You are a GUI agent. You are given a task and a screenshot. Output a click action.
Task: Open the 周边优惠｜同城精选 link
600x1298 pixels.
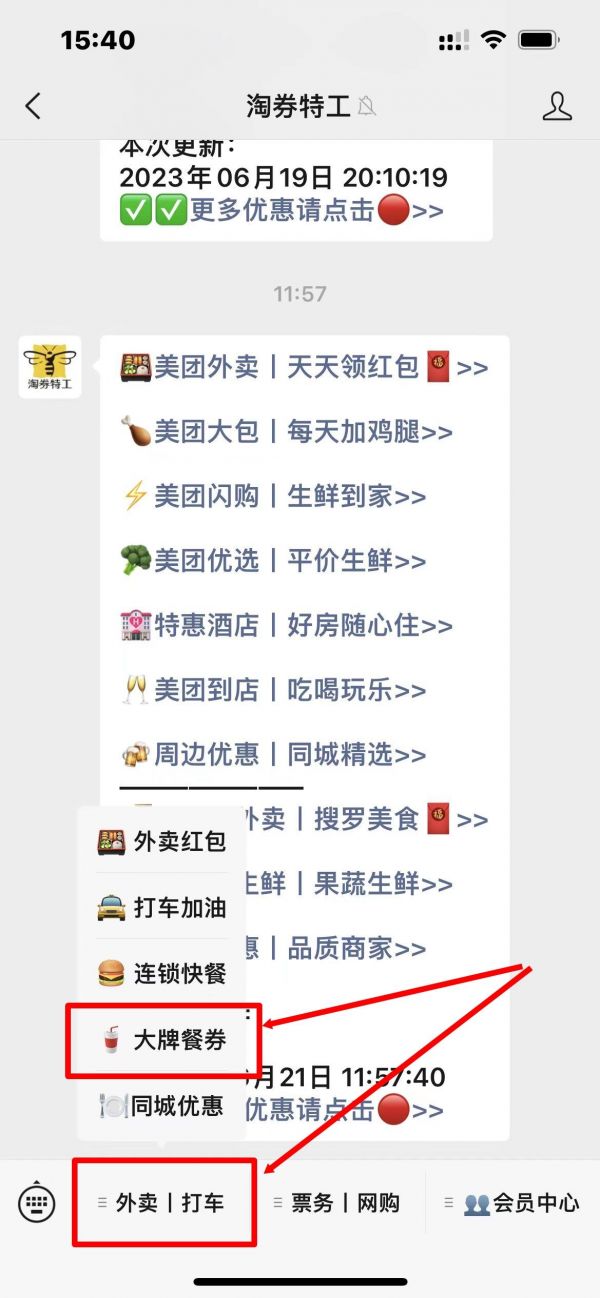[x=272, y=754]
